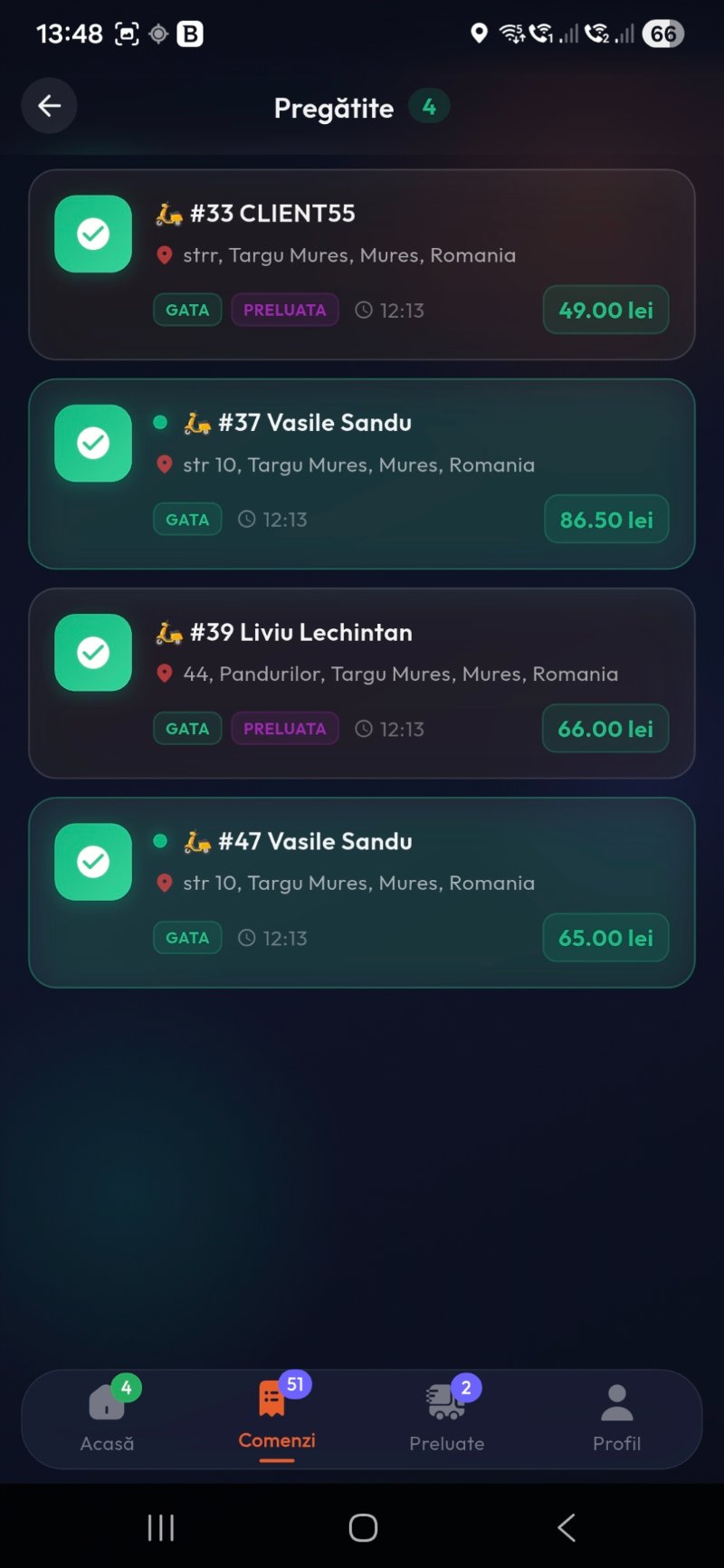Open order #37 Vasile Sandu
The width and height of the screenshot is (724, 1568).
362,473
